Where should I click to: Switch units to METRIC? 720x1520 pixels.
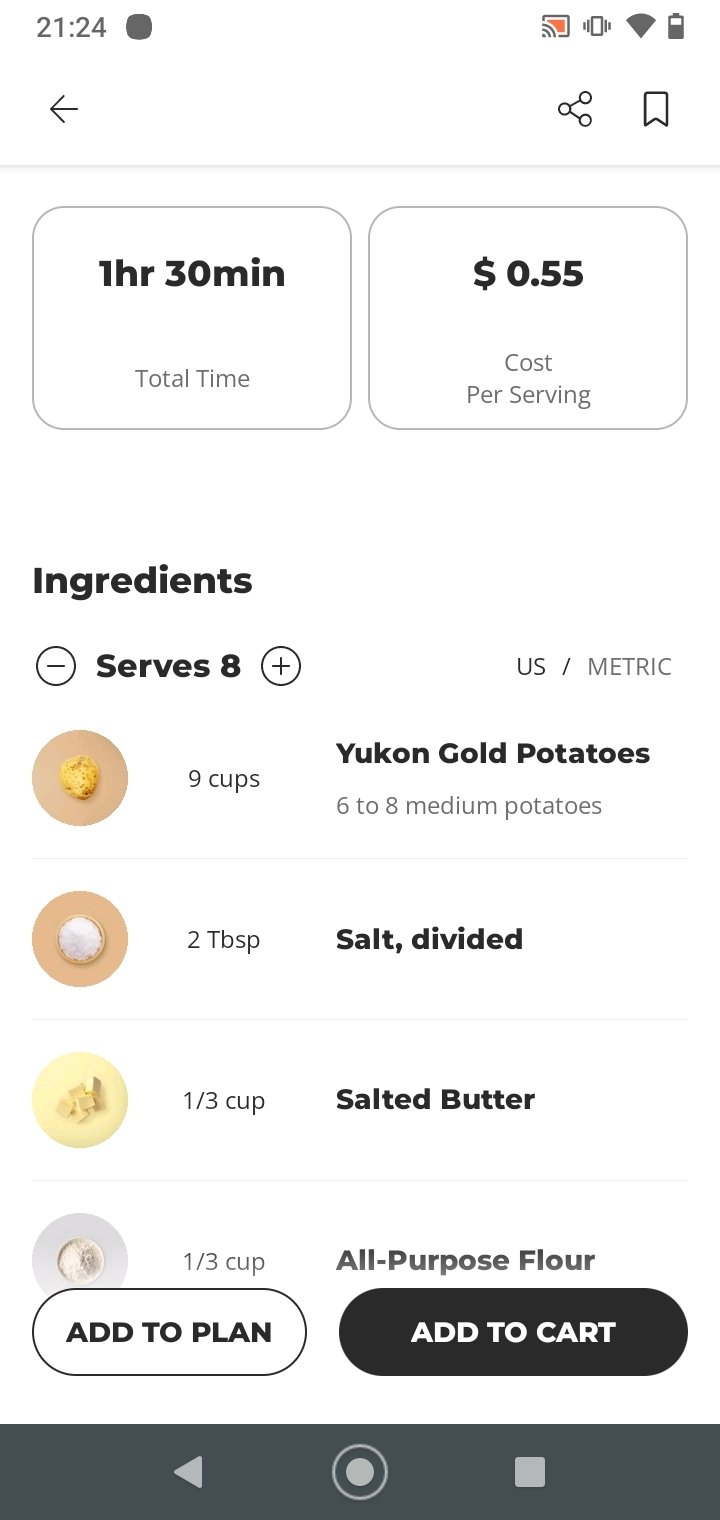(x=629, y=667)
